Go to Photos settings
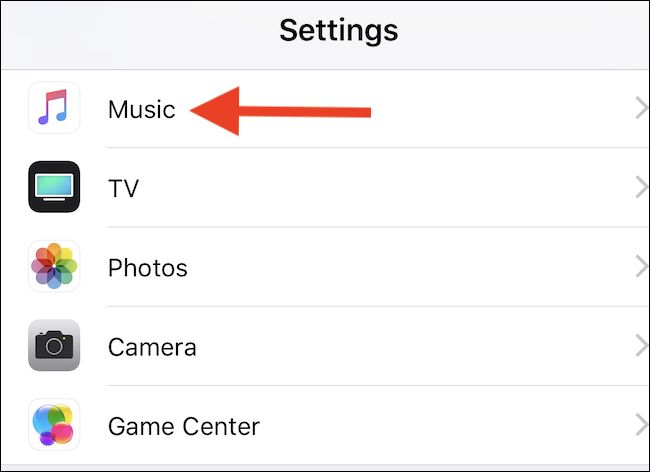This screenshot has height=472, width=650. pyautogui.click(x=147, y=268)
